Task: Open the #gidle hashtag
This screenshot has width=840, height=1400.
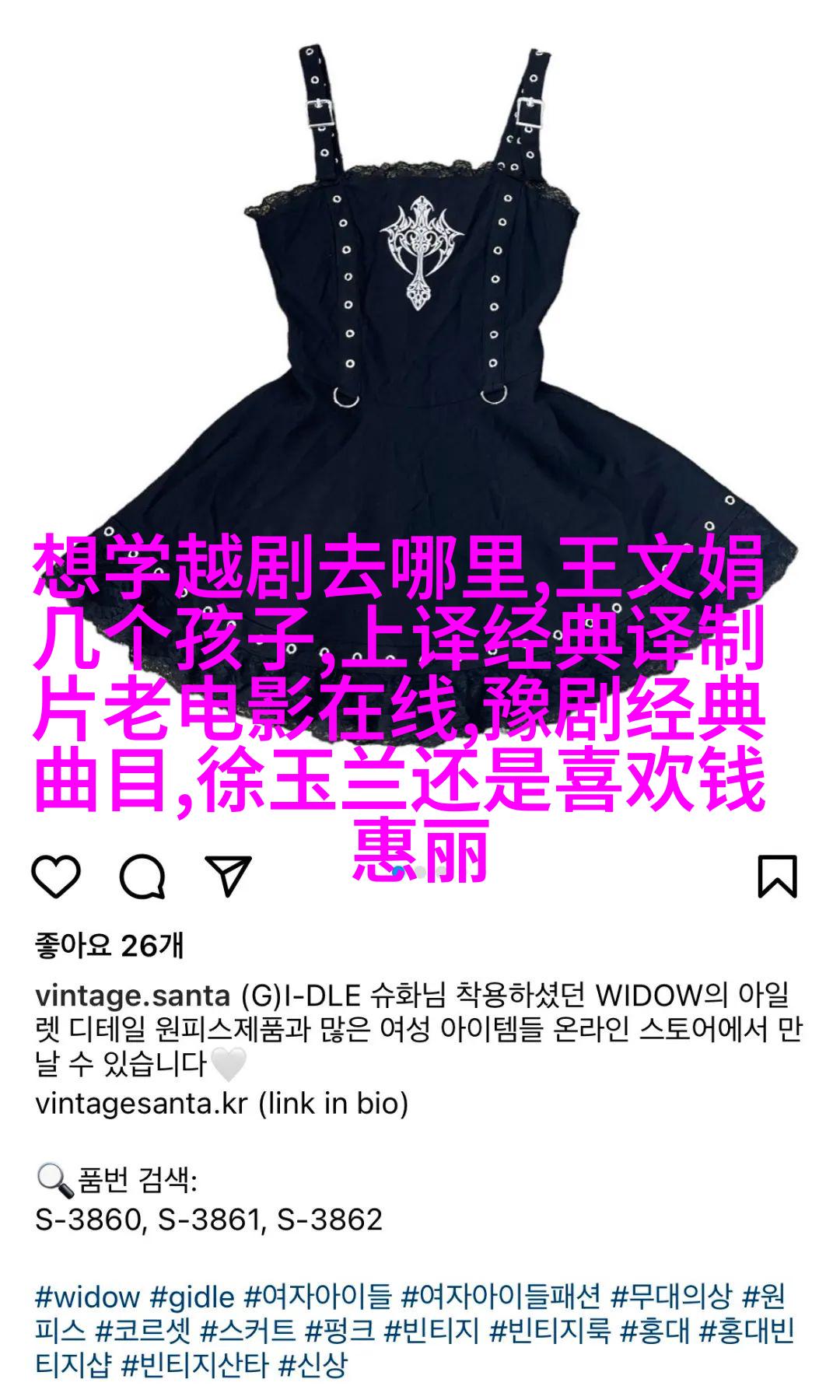Action: [x=191, y=1297]
